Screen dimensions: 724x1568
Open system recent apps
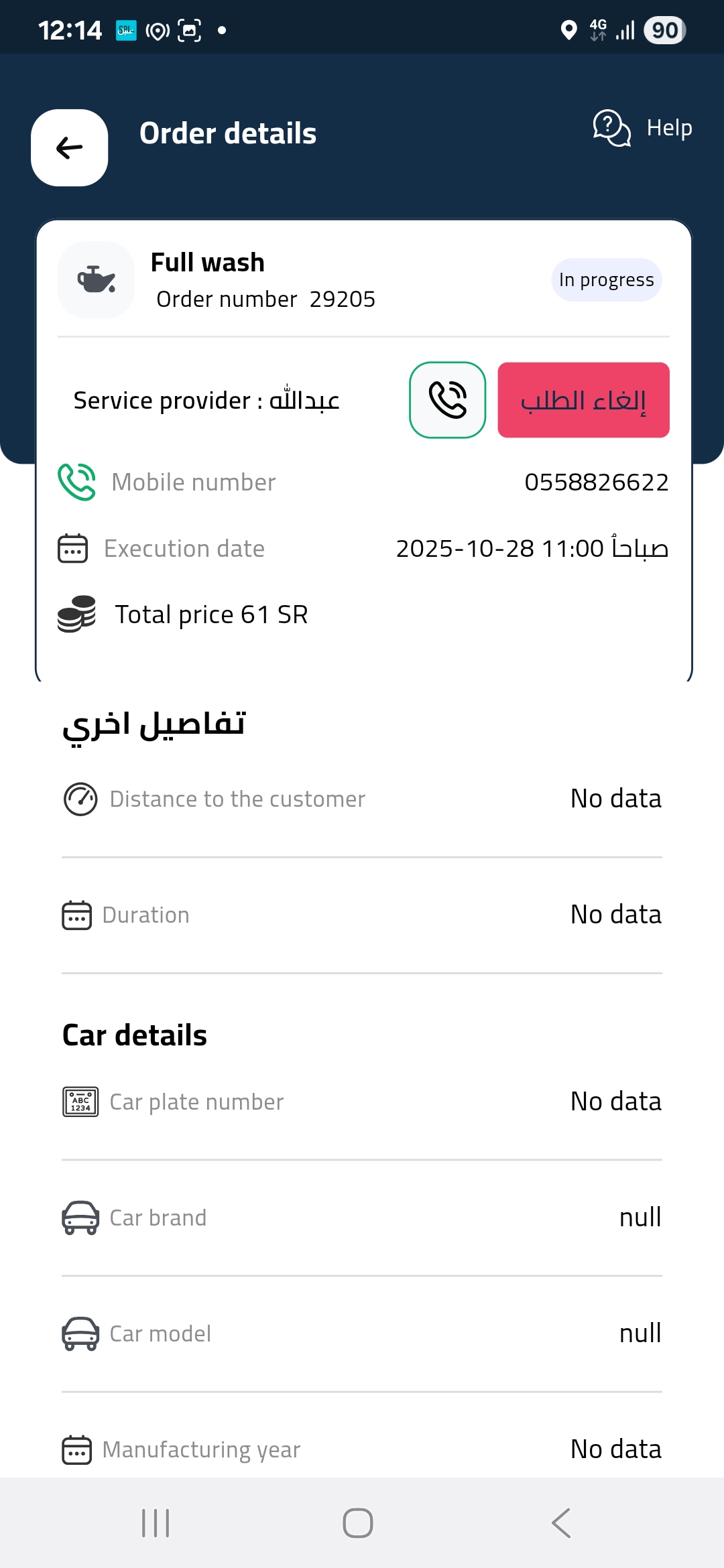(x=156, y=1523)
